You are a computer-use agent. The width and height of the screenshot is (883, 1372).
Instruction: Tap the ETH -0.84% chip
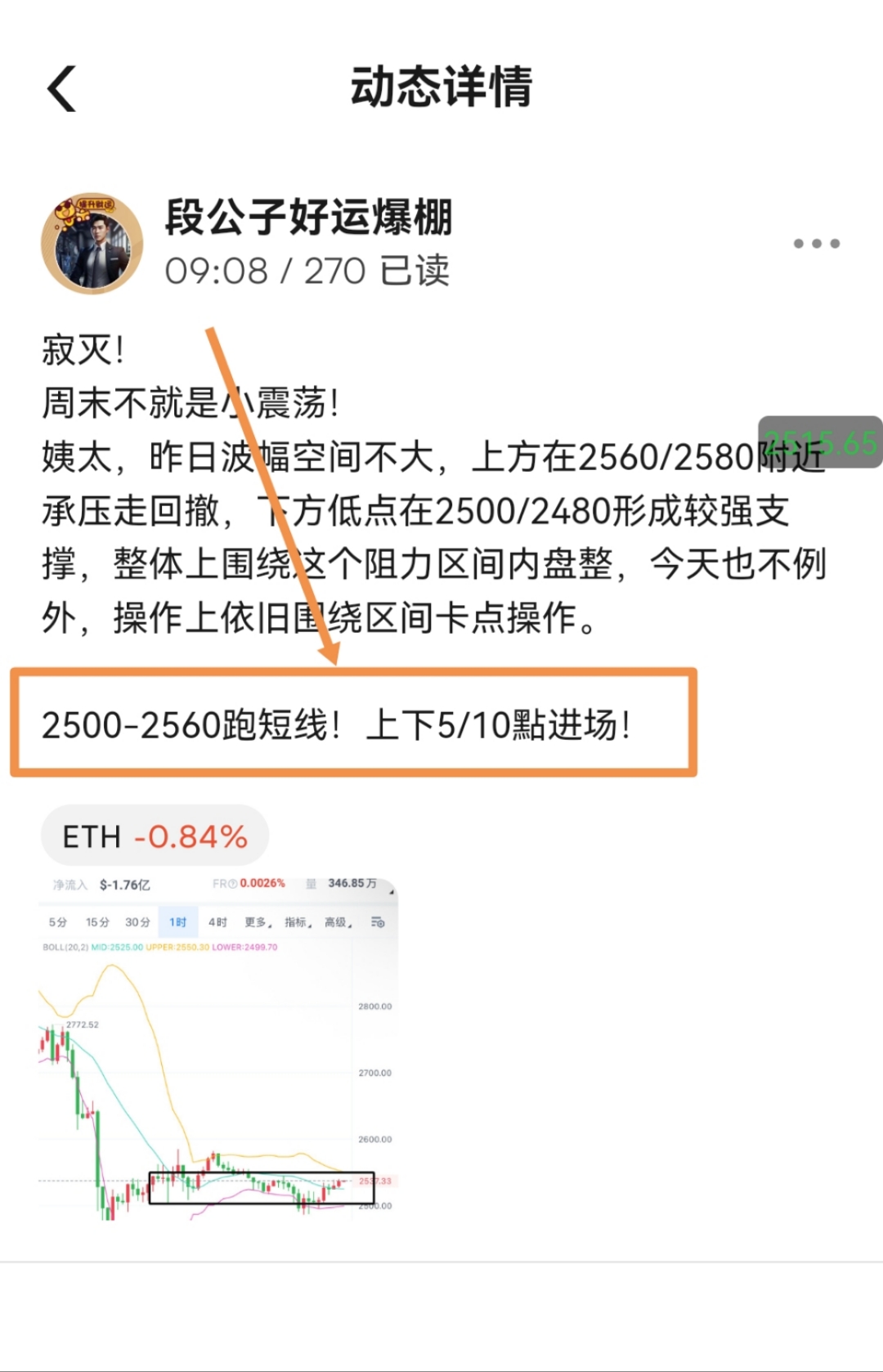[155, 836]
